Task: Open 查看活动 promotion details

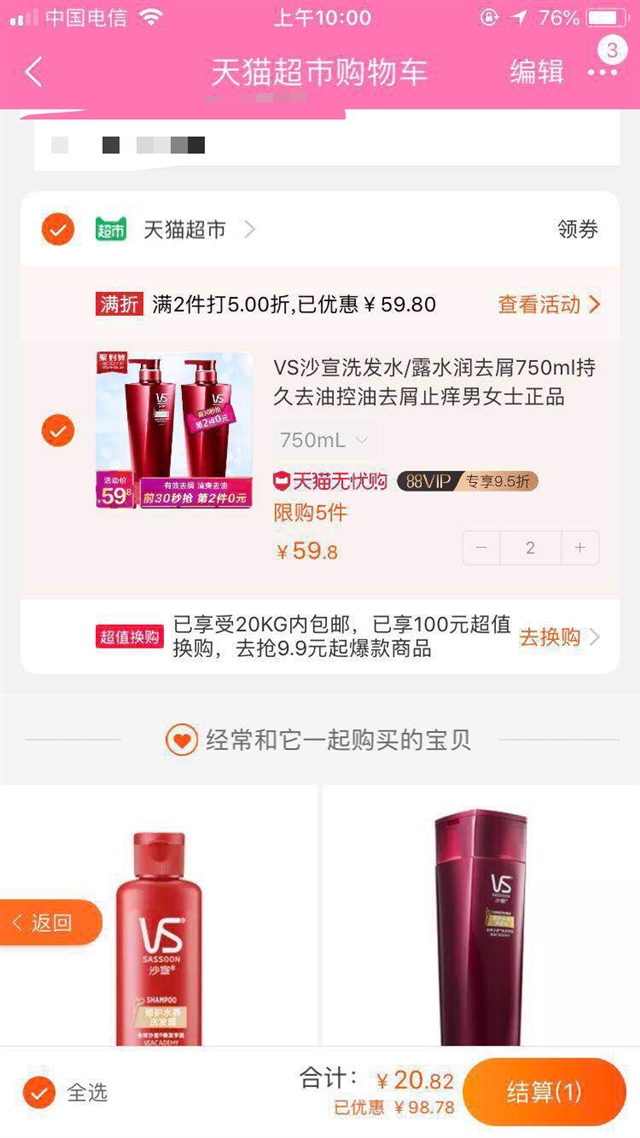Action: [x=548, y=304]
